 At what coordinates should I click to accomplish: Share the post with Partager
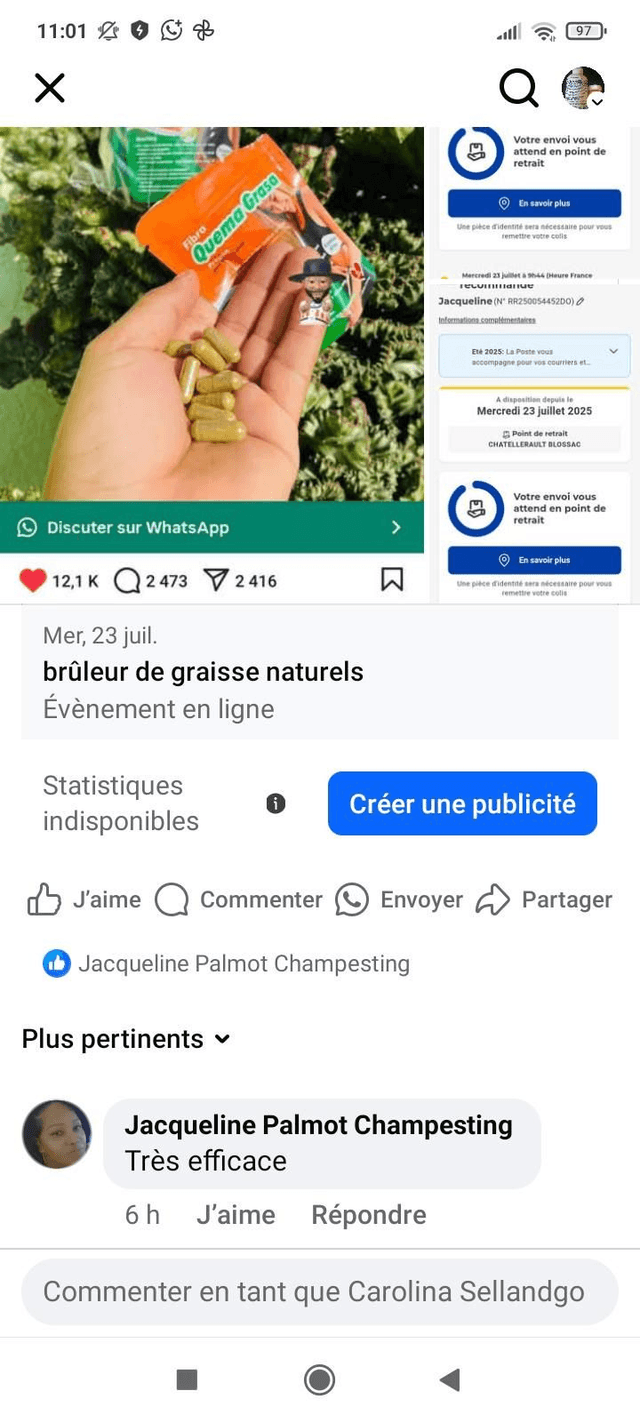(x=545, y=900)
